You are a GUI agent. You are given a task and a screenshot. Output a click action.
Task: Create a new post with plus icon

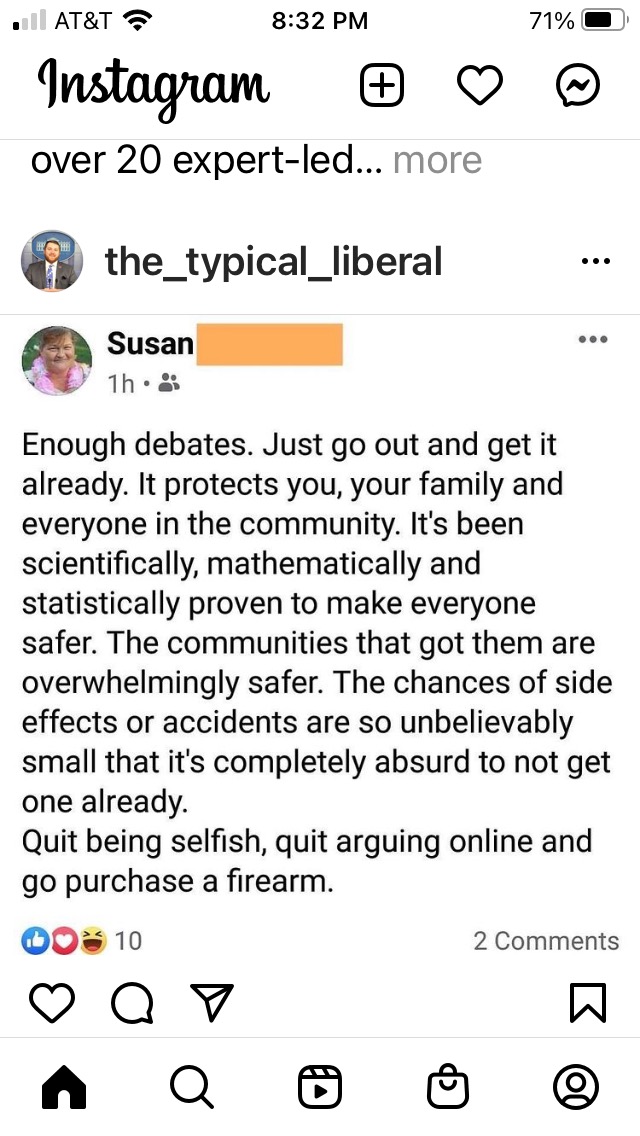(381, 87)
